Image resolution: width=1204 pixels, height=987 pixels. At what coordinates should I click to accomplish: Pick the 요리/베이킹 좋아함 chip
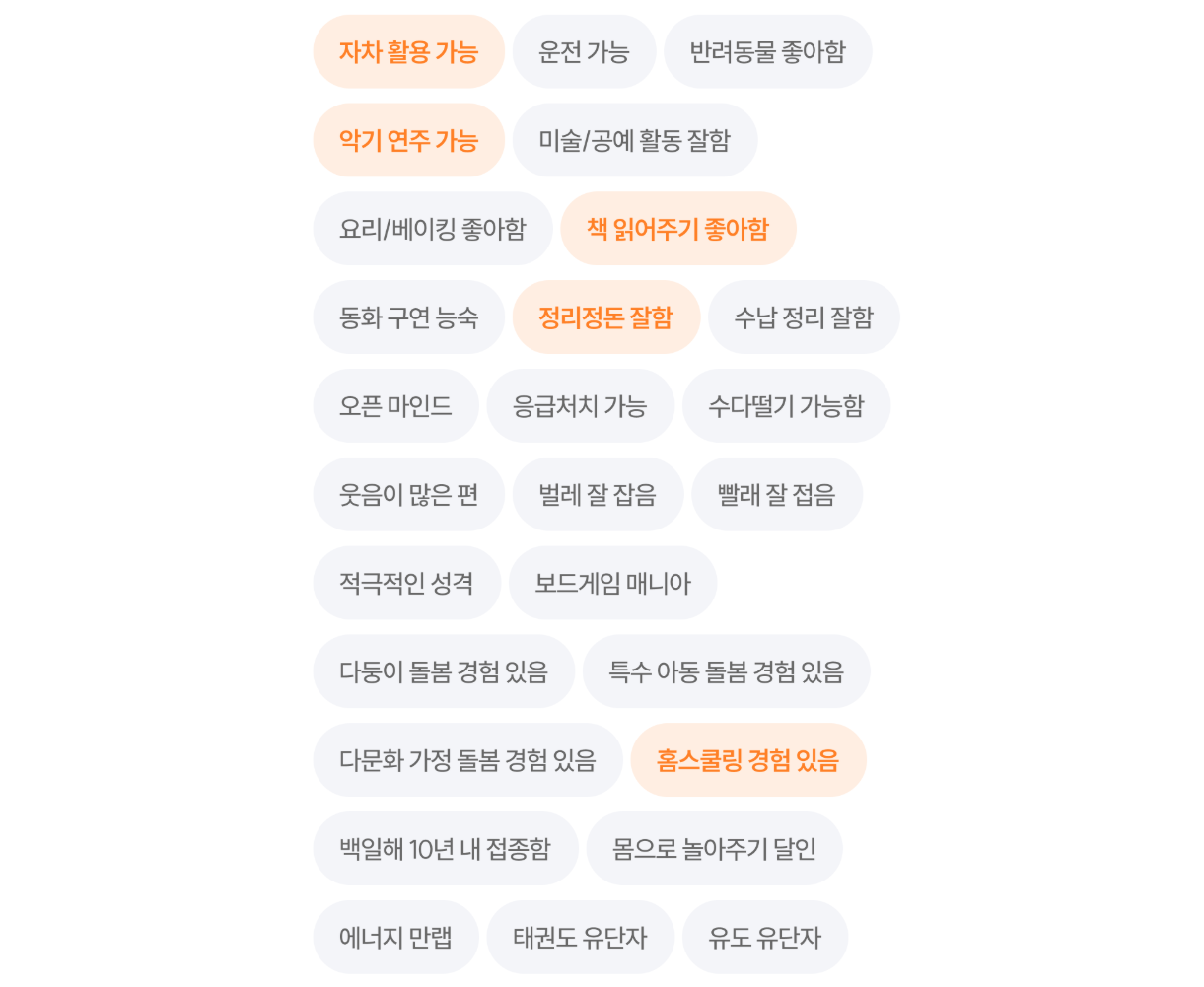(432, 229)
